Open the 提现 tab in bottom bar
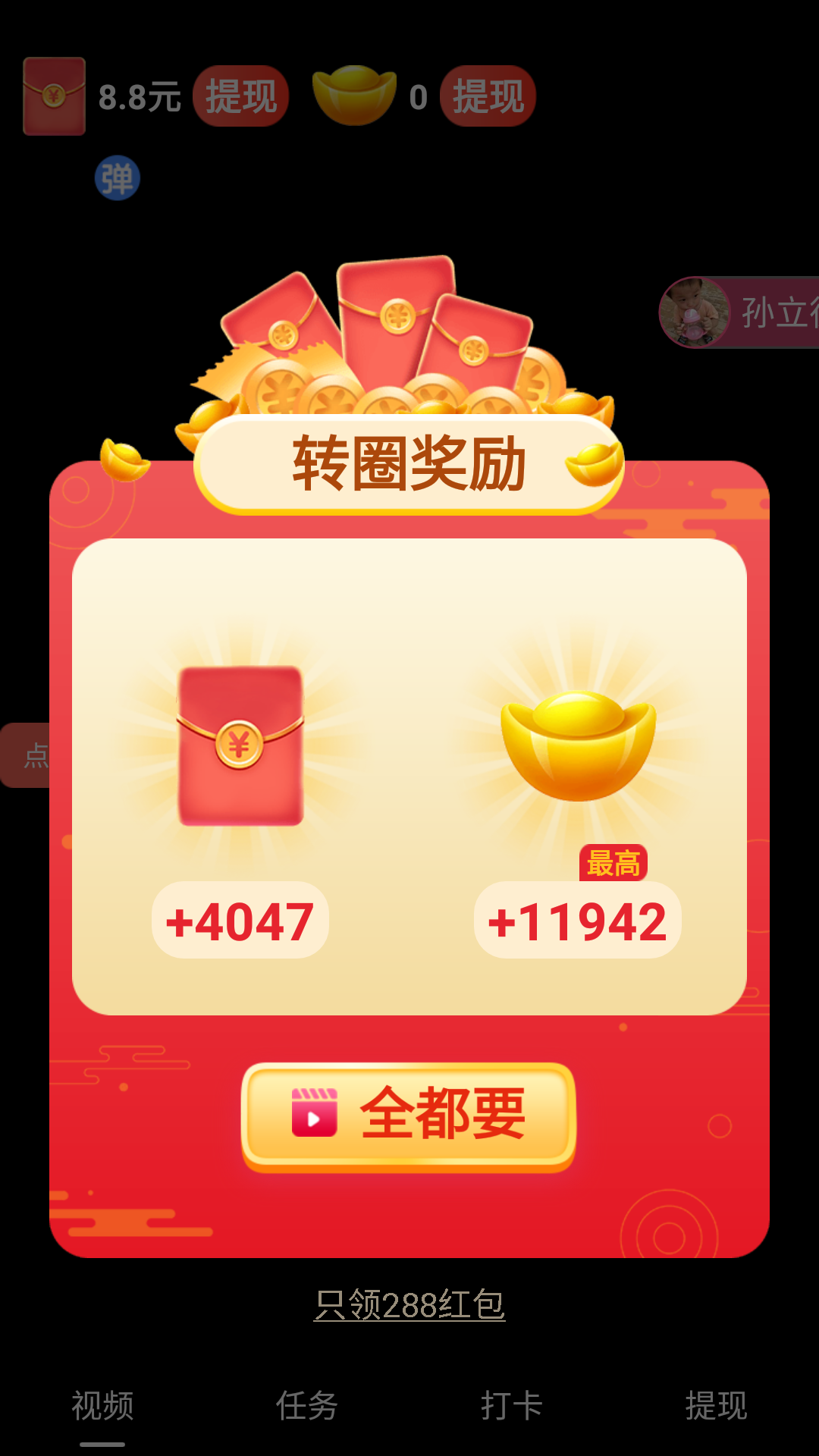 click(x=716, y=1407)
